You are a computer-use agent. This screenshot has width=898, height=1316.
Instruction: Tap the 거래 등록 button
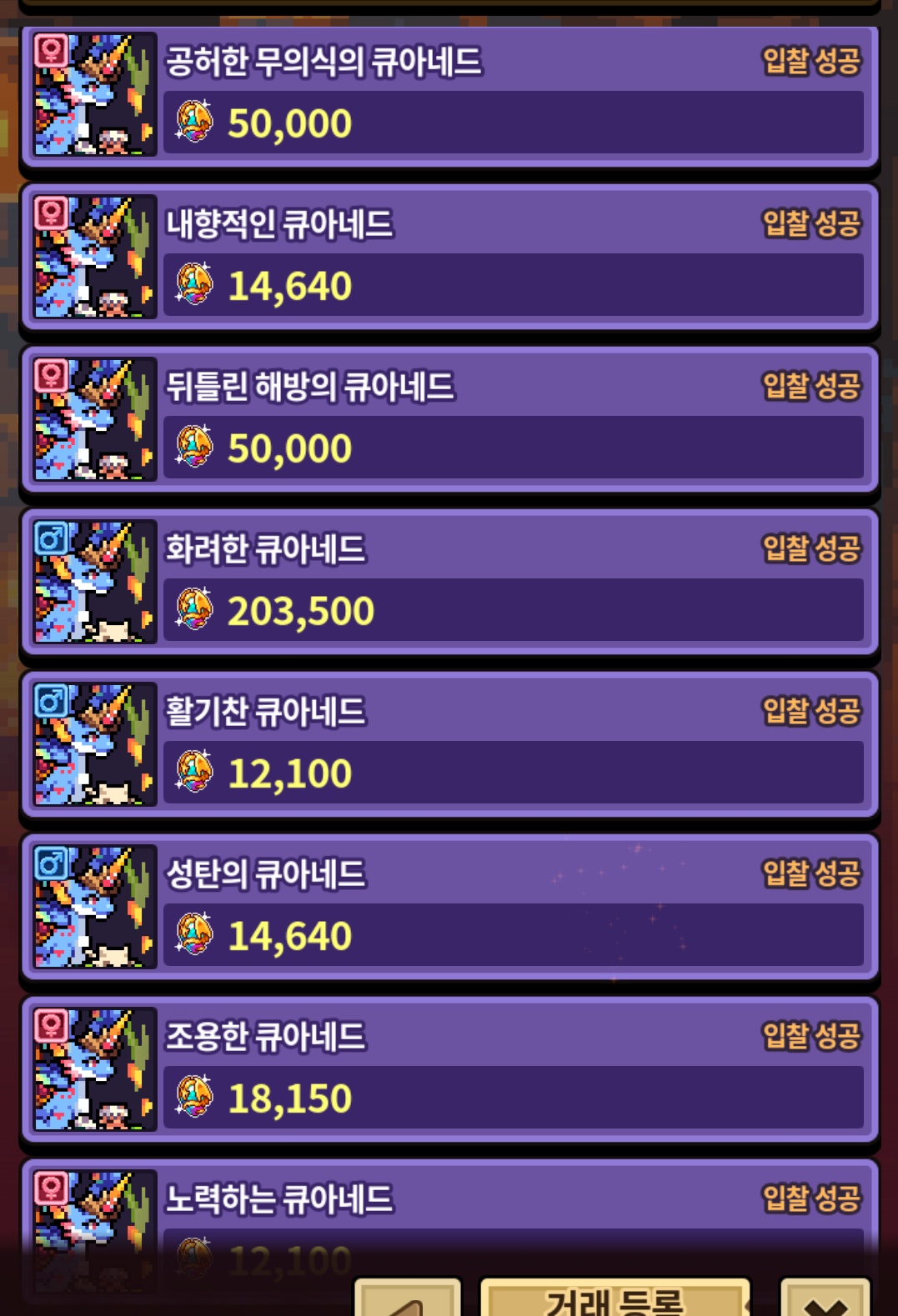[615, 1300]
